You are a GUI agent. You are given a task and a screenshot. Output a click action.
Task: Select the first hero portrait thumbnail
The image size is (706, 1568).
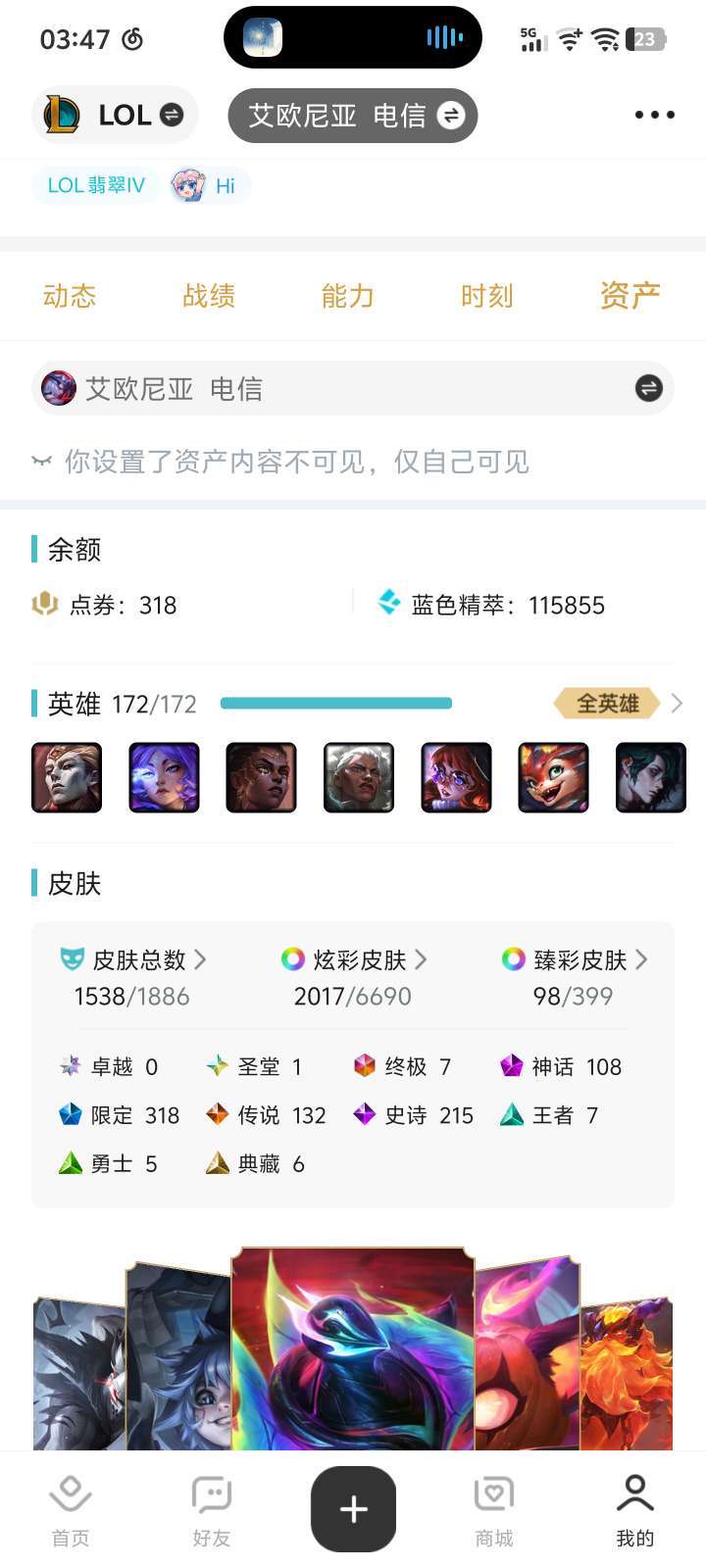(x=66, y=777)
